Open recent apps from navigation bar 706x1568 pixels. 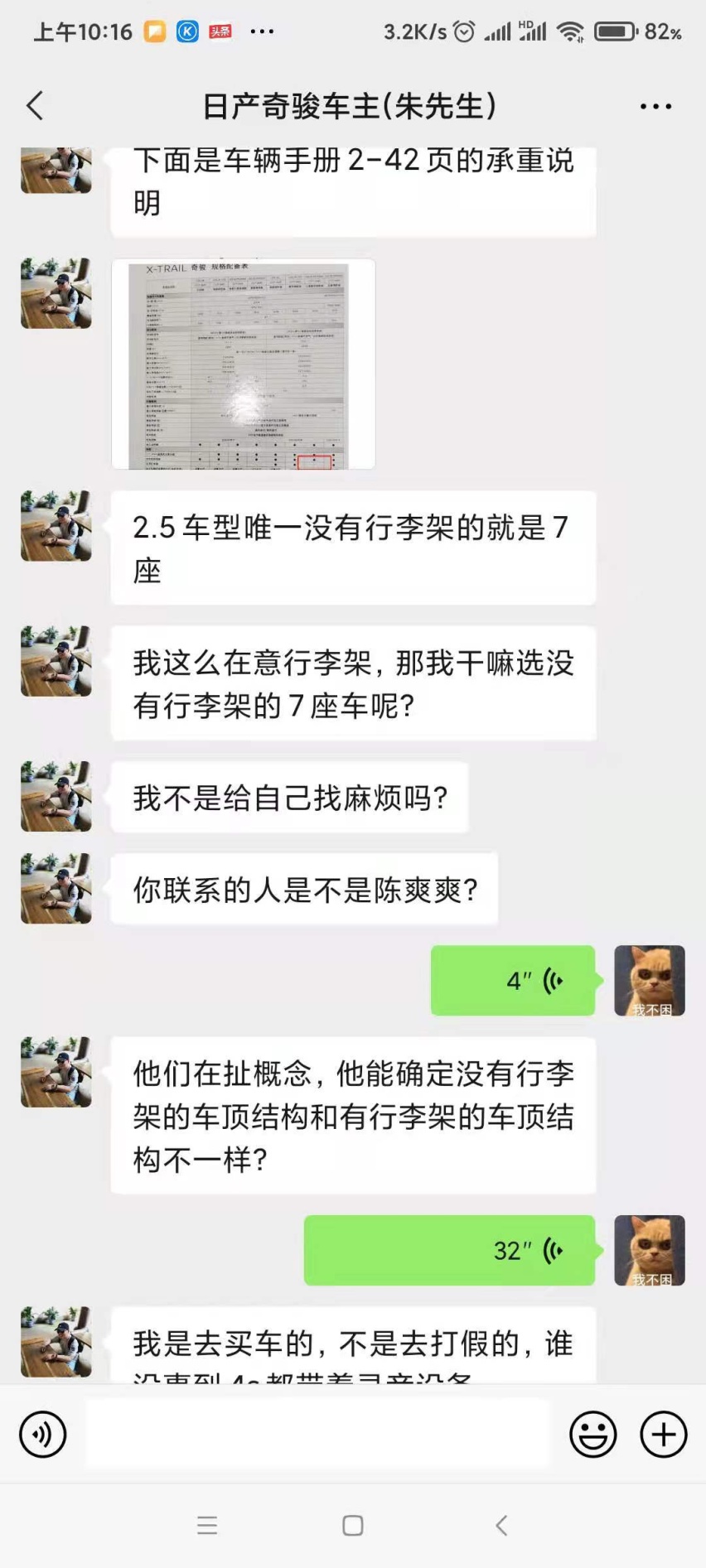pos(207,1526)
